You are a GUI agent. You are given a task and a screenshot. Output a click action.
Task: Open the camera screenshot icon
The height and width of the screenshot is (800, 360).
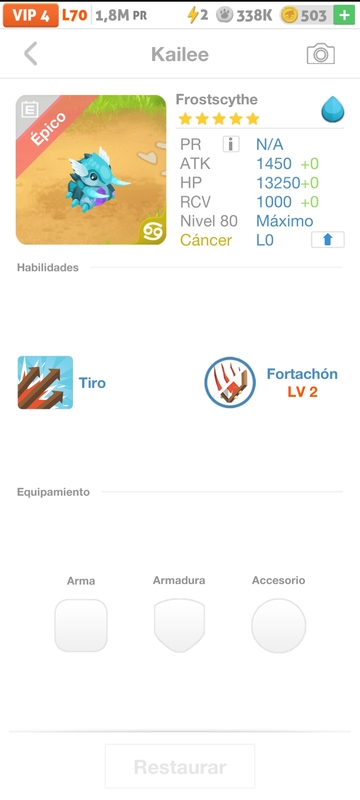[x=321, y=54]
